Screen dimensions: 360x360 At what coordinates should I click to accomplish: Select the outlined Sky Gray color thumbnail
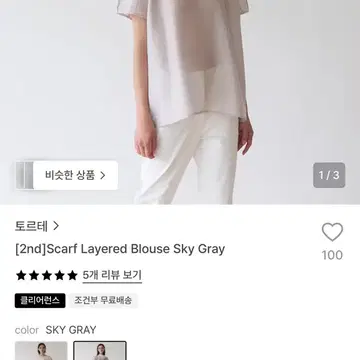(100, 350)
